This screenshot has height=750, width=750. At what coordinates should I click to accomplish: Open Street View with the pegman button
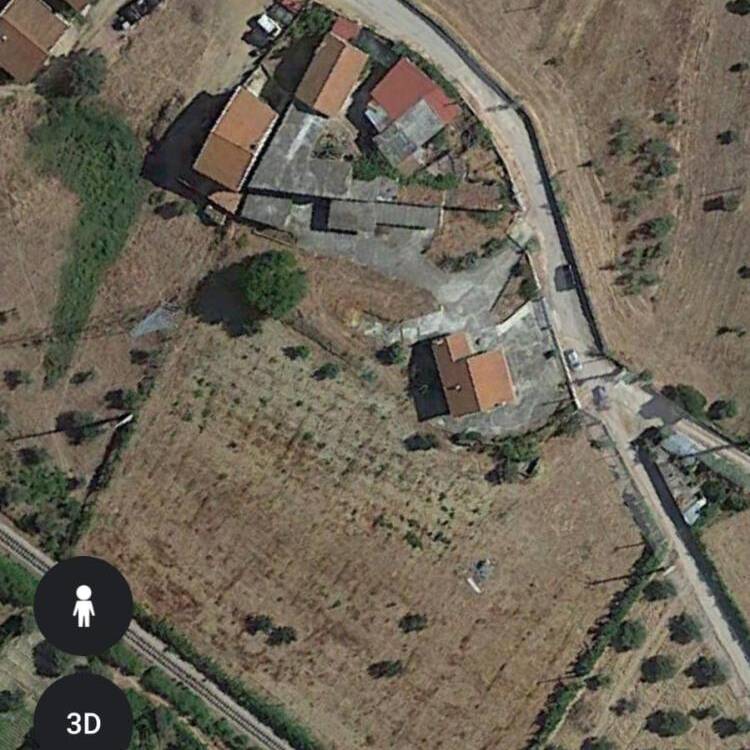tap(83, 606)
